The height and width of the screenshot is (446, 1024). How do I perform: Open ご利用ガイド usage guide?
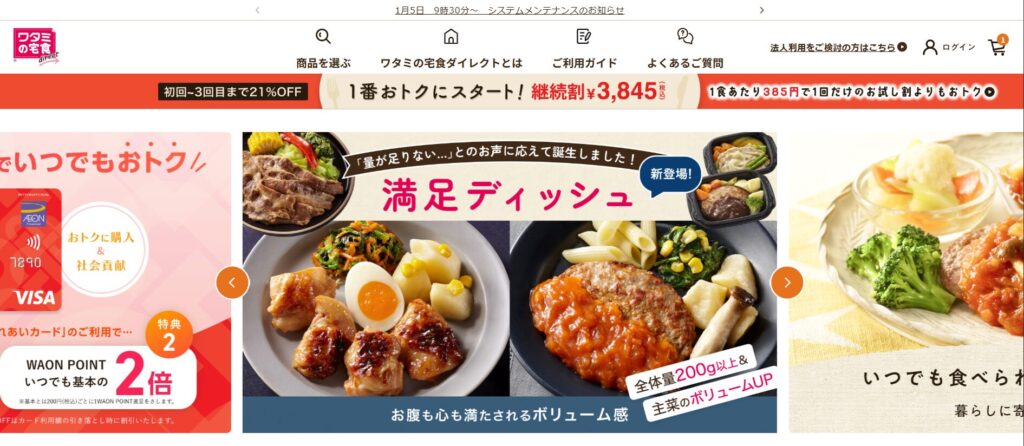tap(584, 49)
